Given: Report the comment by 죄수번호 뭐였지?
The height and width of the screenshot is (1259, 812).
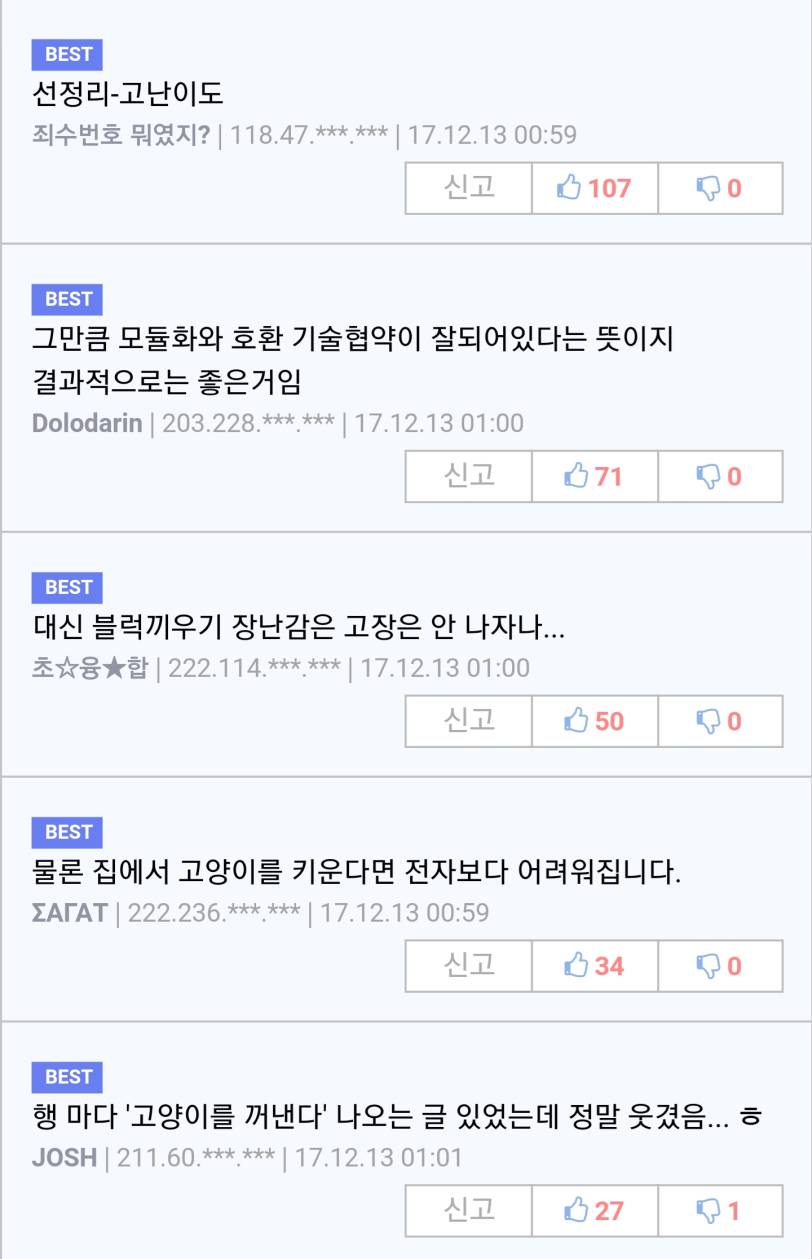Looking at the screenshot, I should coord(468,188).
